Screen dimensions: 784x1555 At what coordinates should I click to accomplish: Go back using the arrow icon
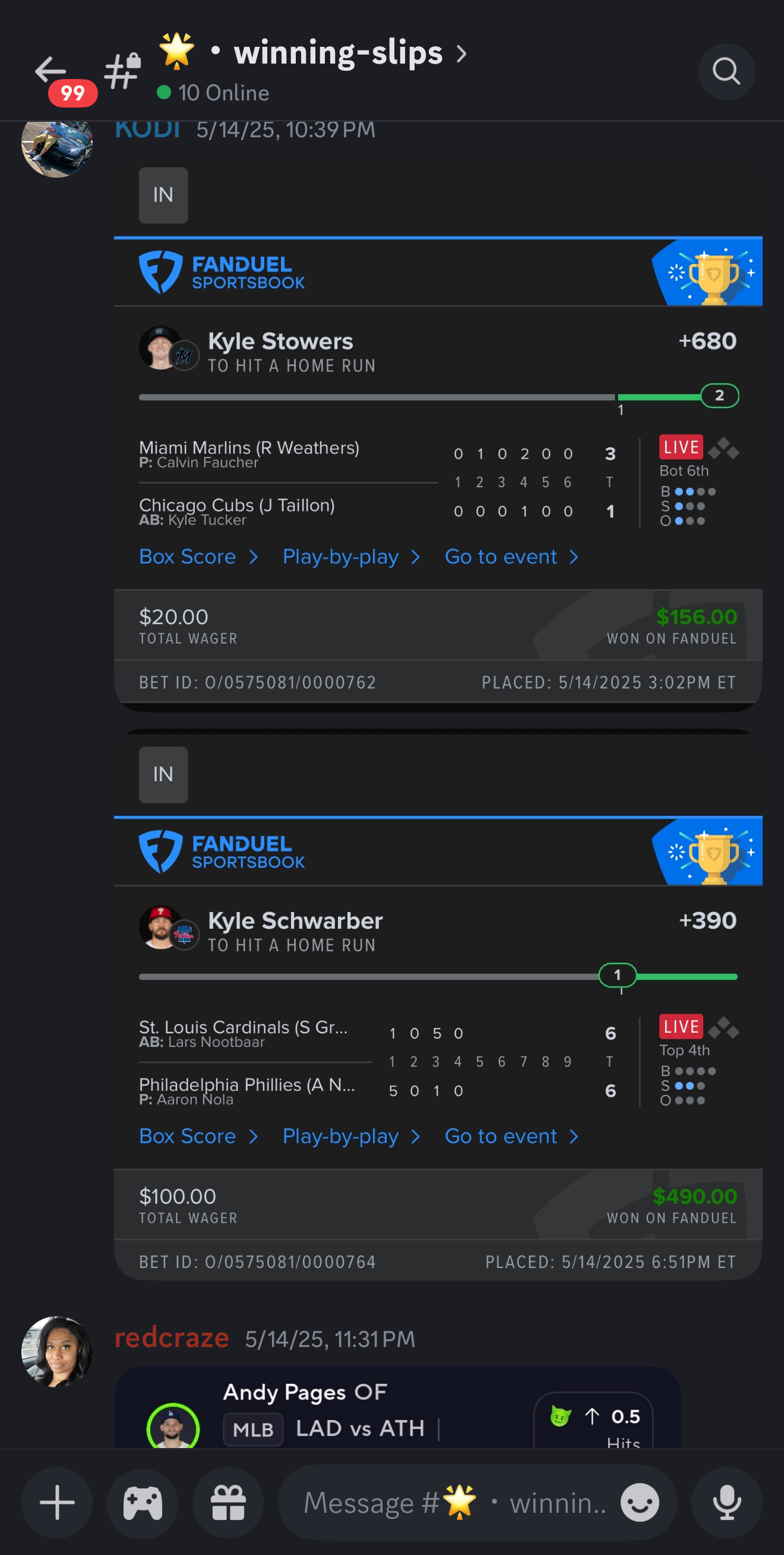click(49, 70)
